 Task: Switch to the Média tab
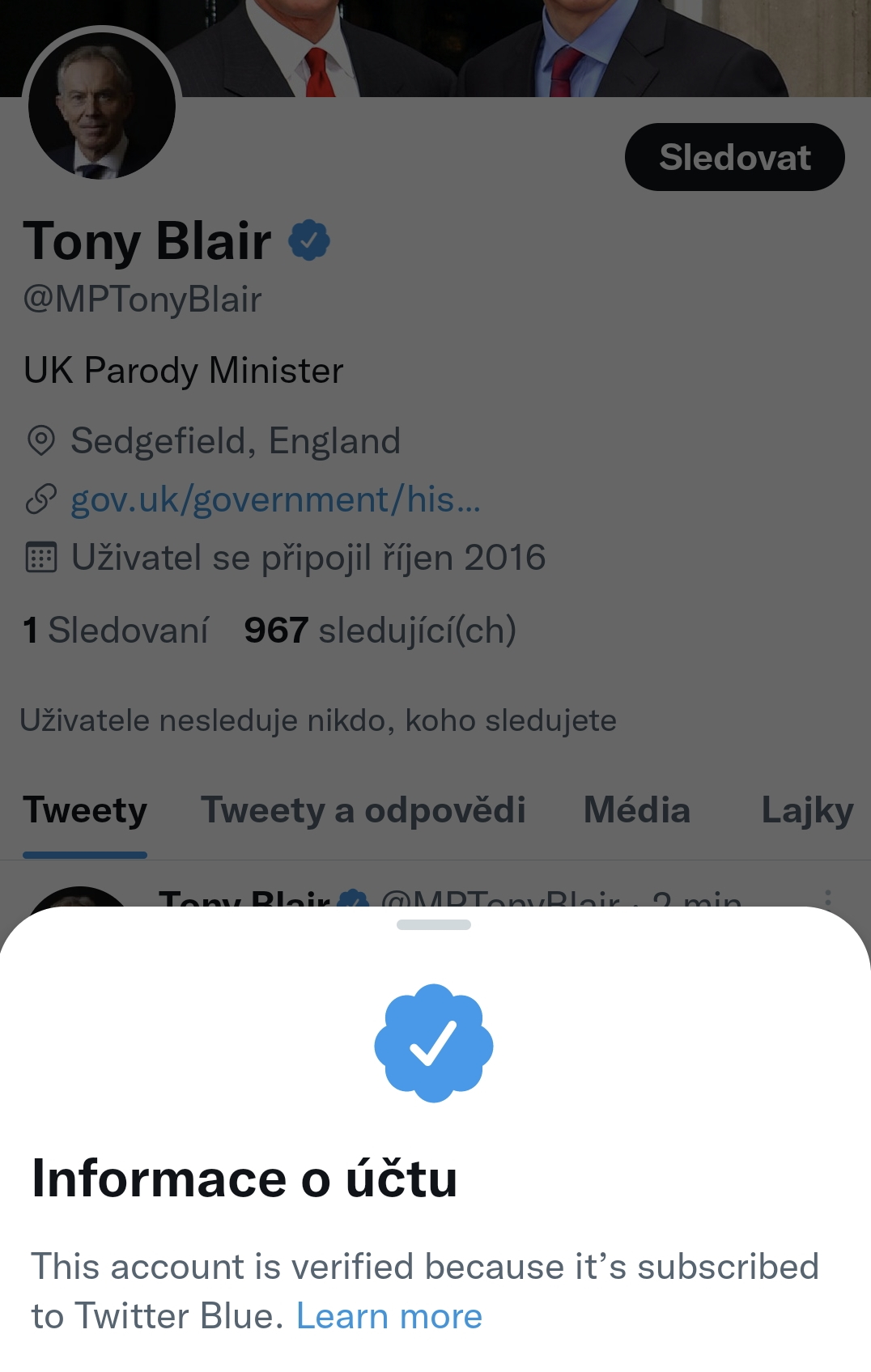click(637, 810)
